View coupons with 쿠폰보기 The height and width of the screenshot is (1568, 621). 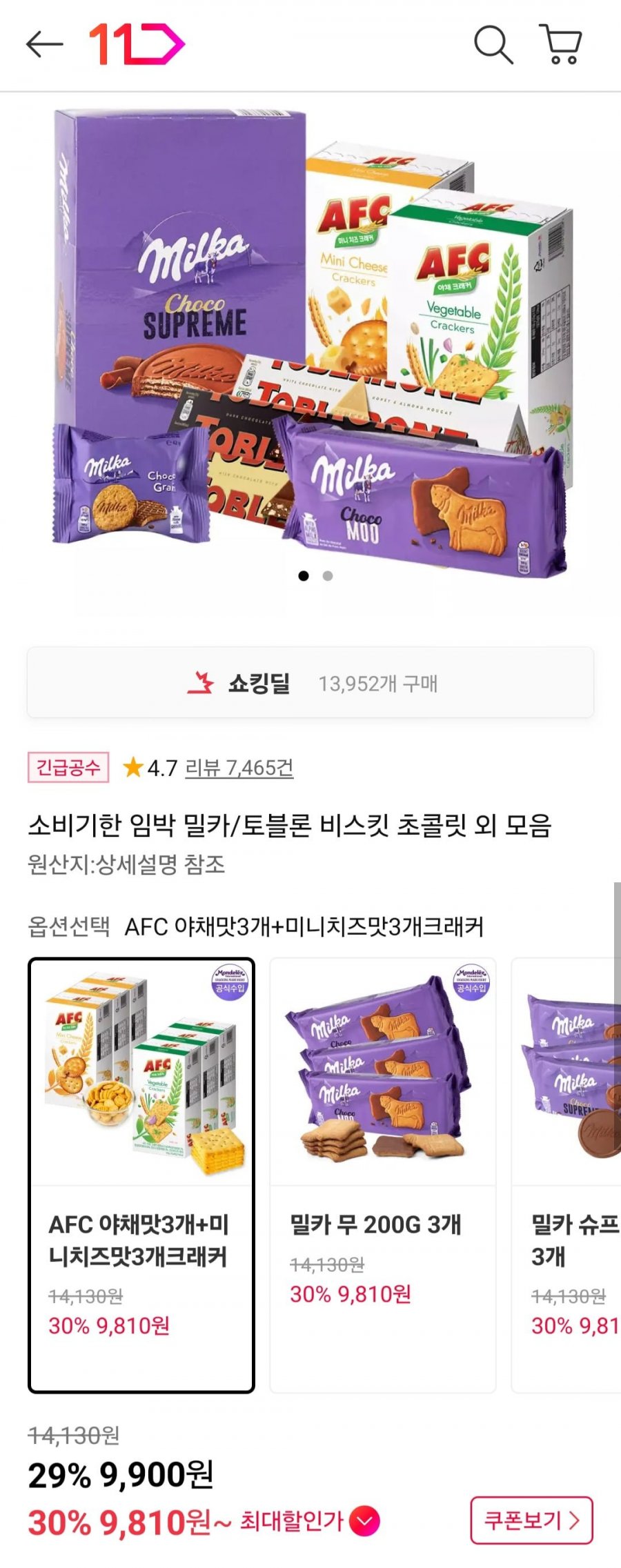pyautogui.click(x=531, y=1520)
